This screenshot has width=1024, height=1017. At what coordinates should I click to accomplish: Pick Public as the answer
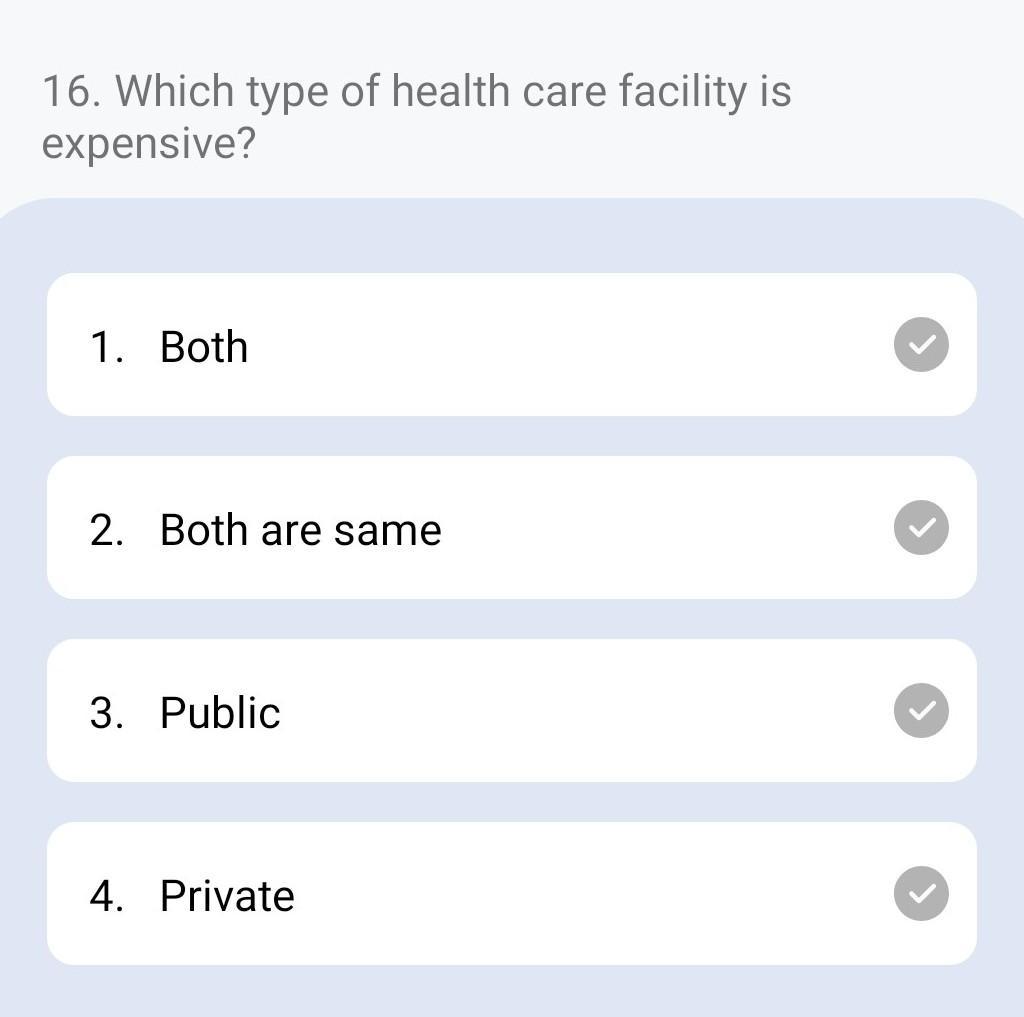click(x=510, y=711)
